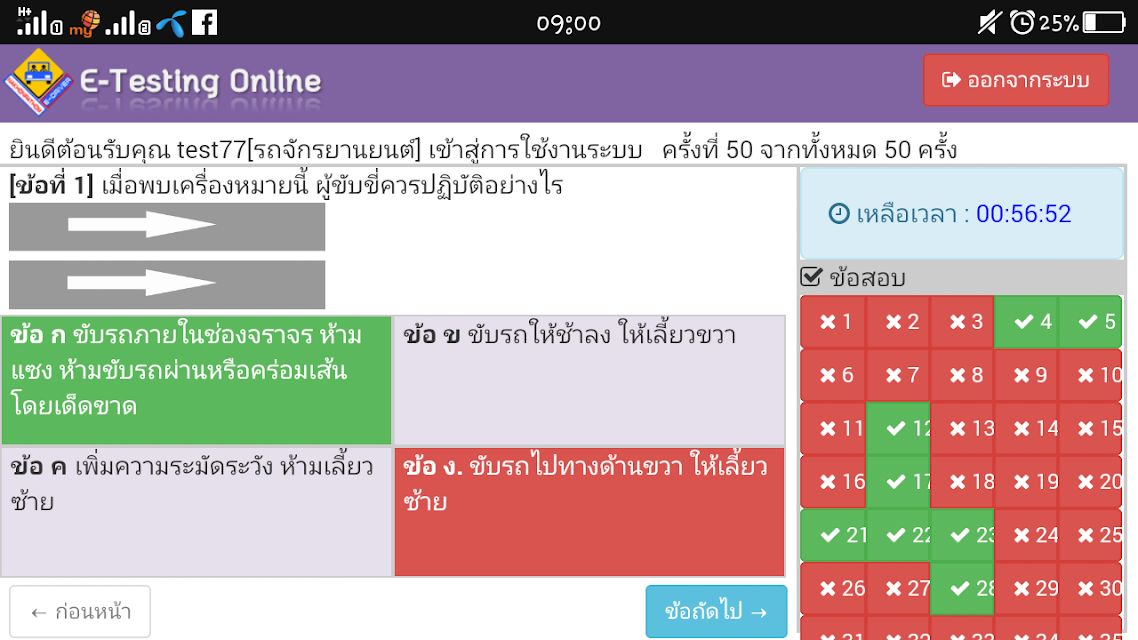The image size is (1138, 640).
Task: Open question 28 in the grid
Action: pyautogui.click(x=962, y=588)
